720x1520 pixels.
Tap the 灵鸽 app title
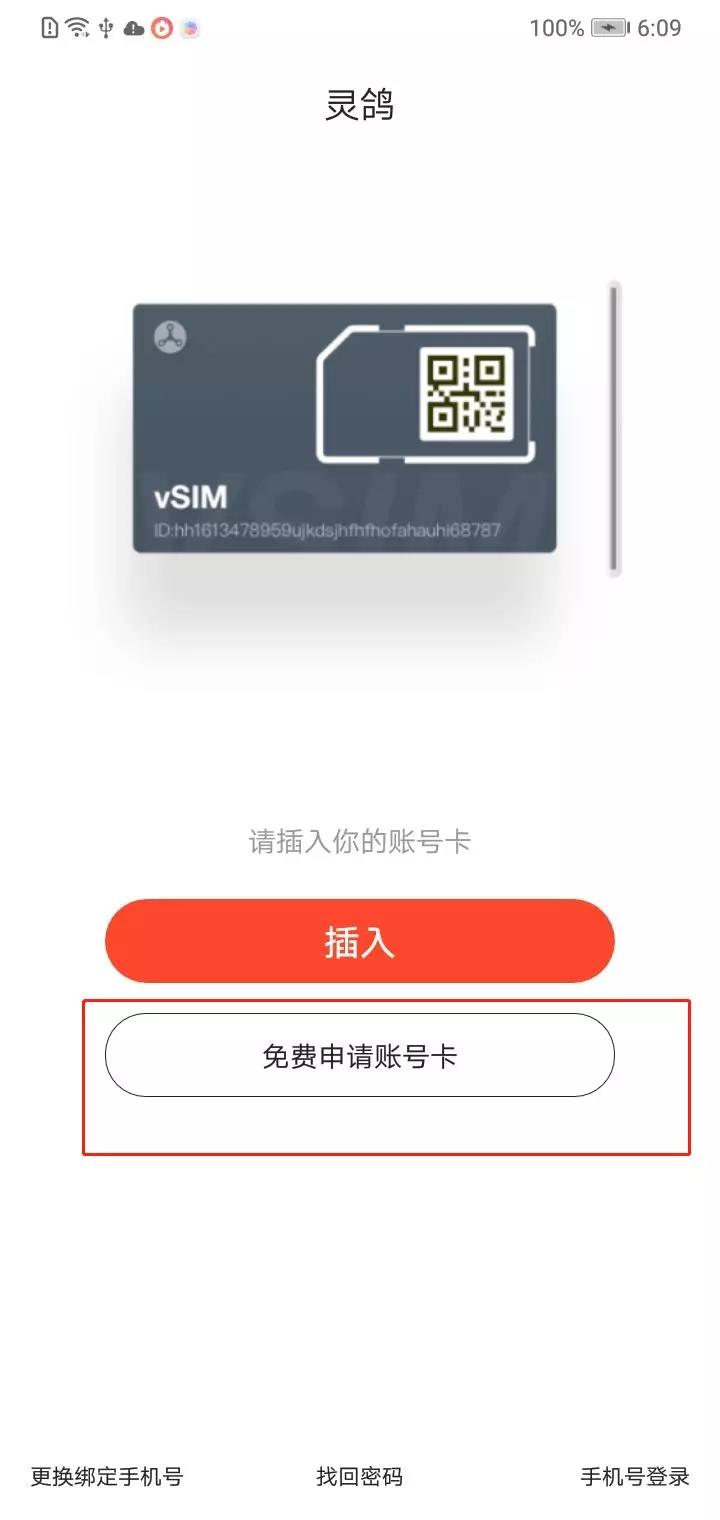click(x=360, y=106)
